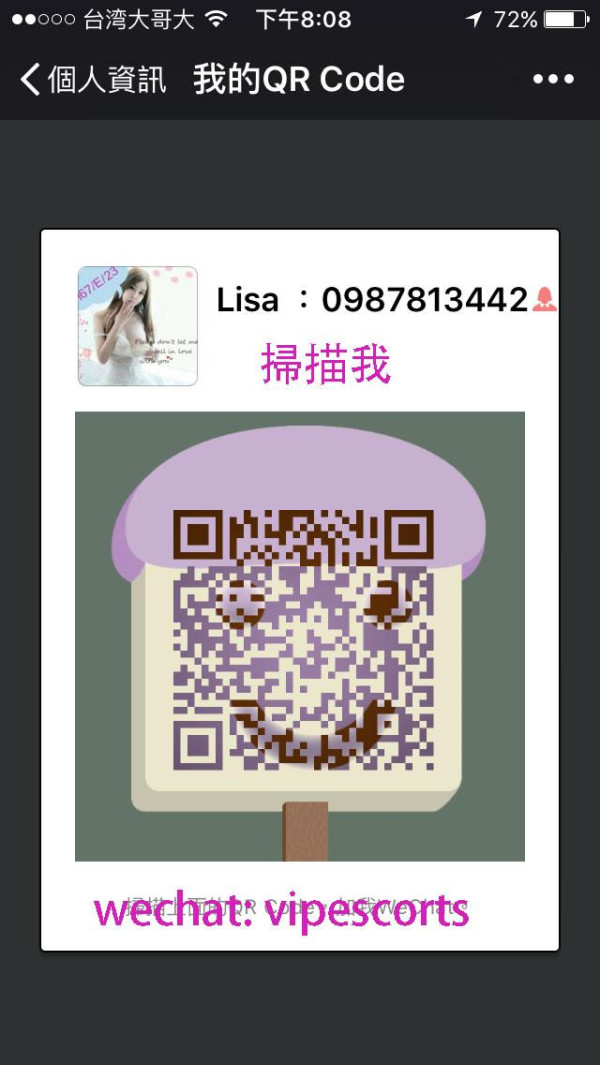Screen dimensions: 600x1065
Task: Open the overflow menu
Action: 553,79
